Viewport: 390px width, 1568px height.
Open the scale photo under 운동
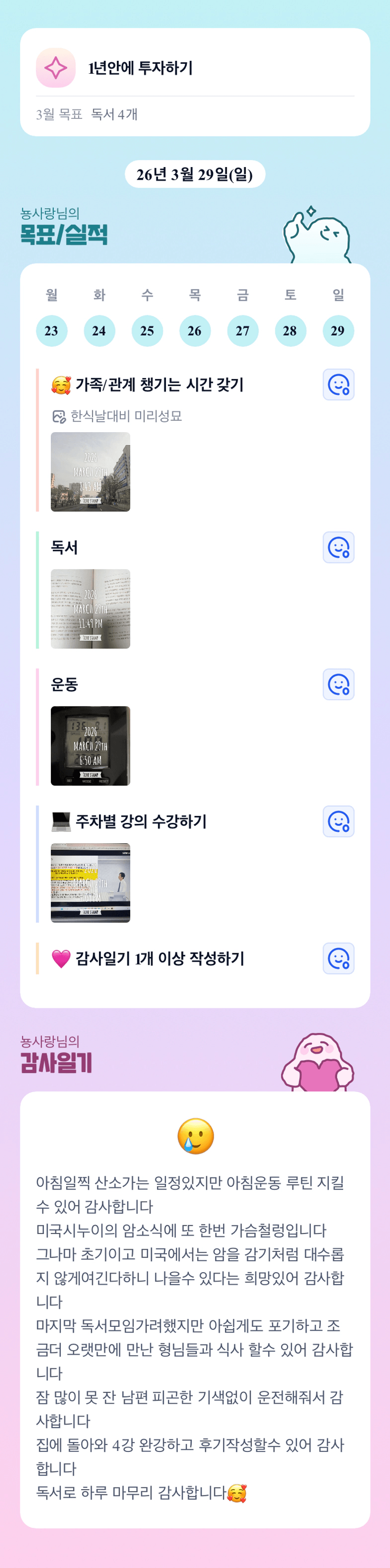coord(91,746)
